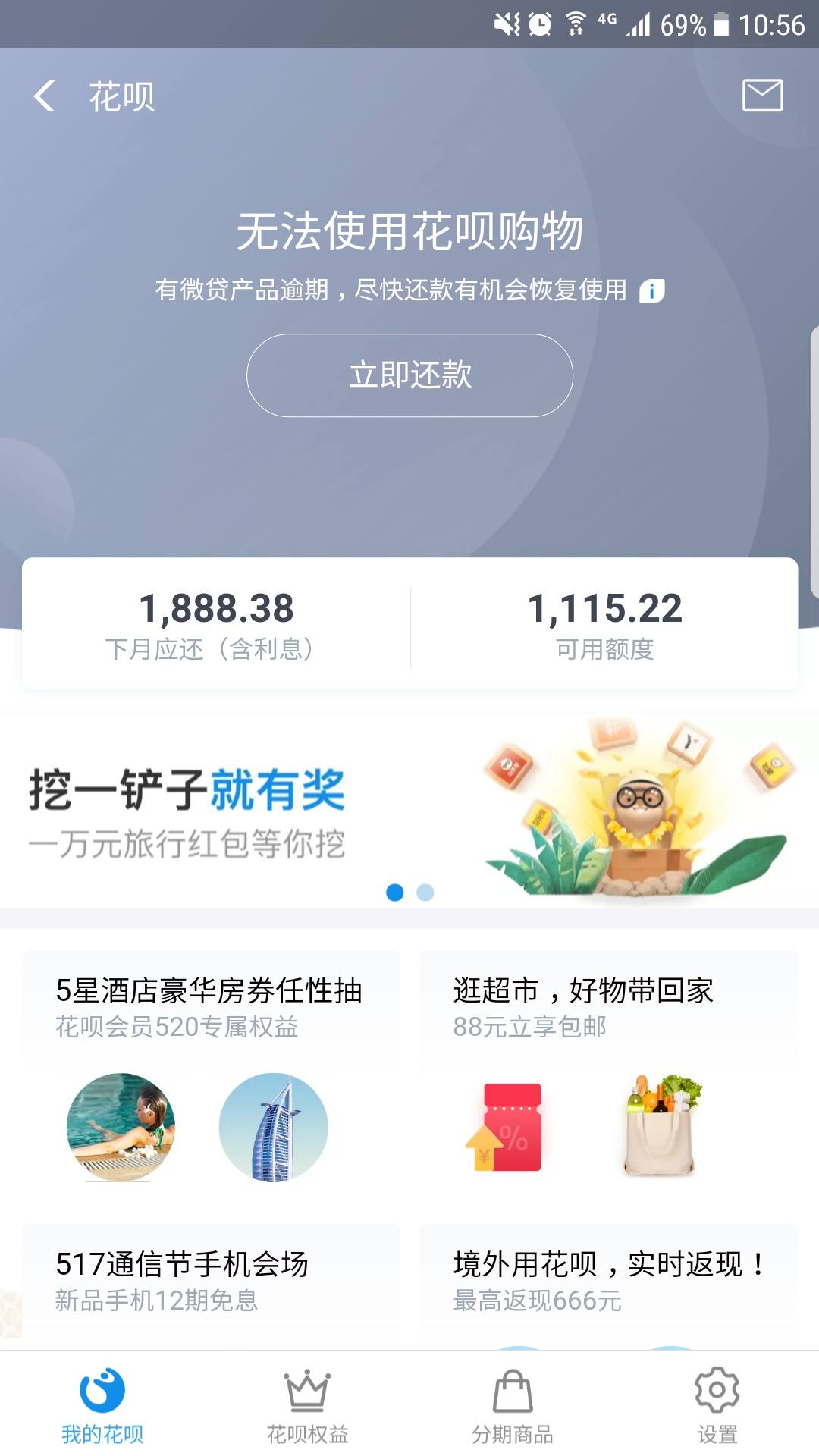Tap the 立即还款 repay now button
Image resolution: width=819 pixels, height=1456 pixels.
click(409, 375)
